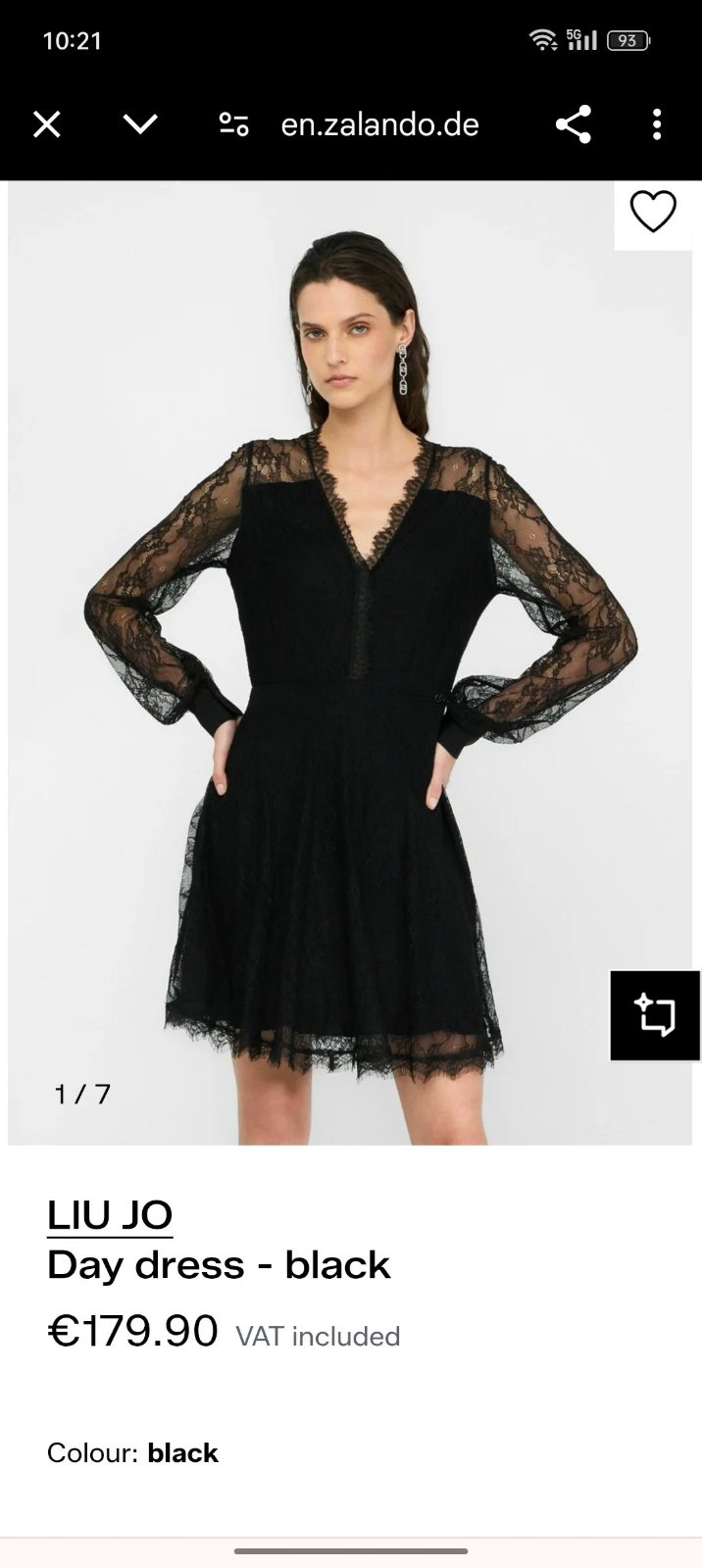The width and height of the screenshot is (702, 1568).
Task: Open the LIU JO brand link
Action: click(110, 1215)
